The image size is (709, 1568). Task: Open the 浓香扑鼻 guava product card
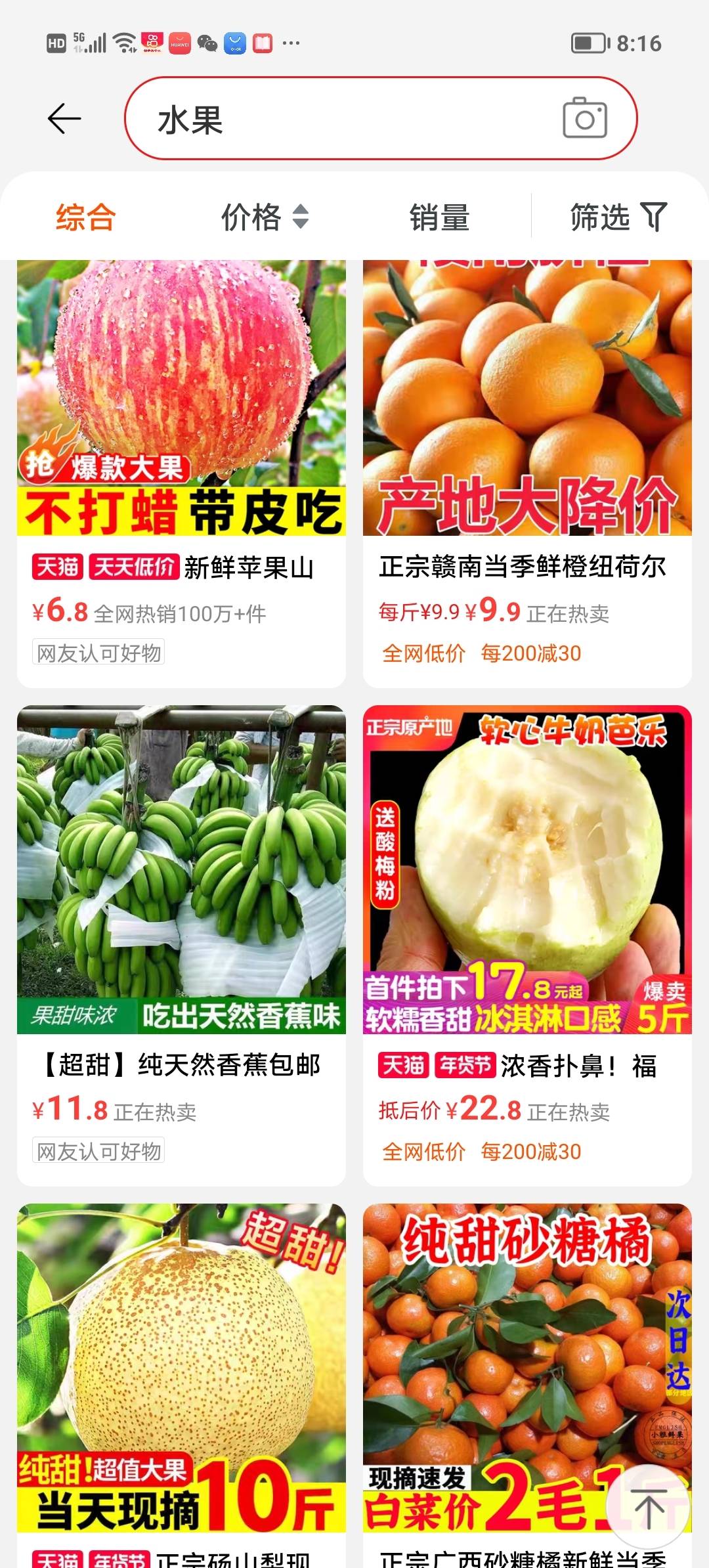pyautogui.click(x=527, y=946)
